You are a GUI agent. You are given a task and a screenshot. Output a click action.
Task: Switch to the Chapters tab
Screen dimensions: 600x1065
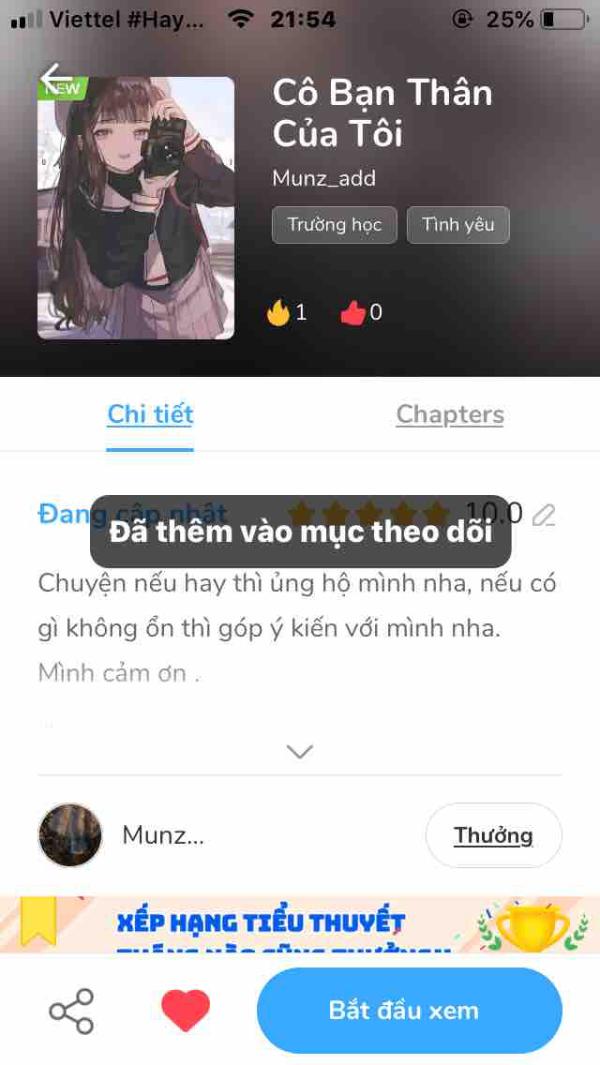[450, 414]
